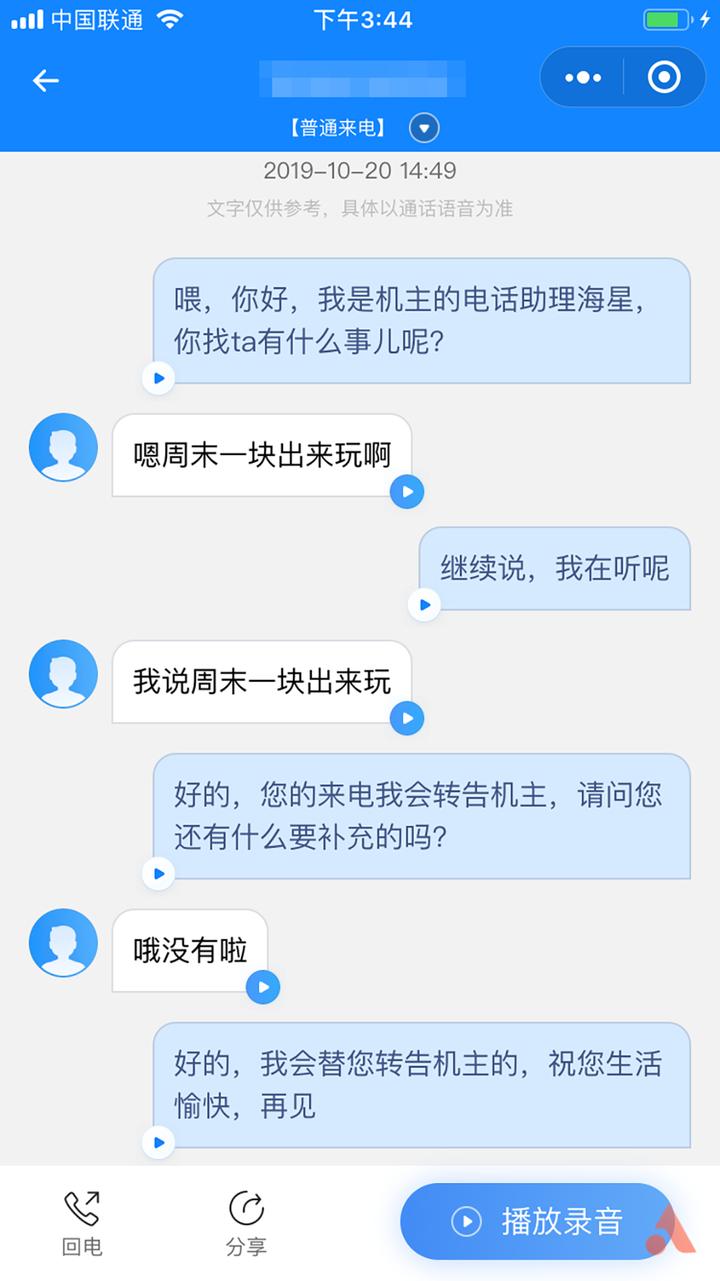Tap the 分享 share icon
This screenshot has width=720, height=1281.
246,1207
